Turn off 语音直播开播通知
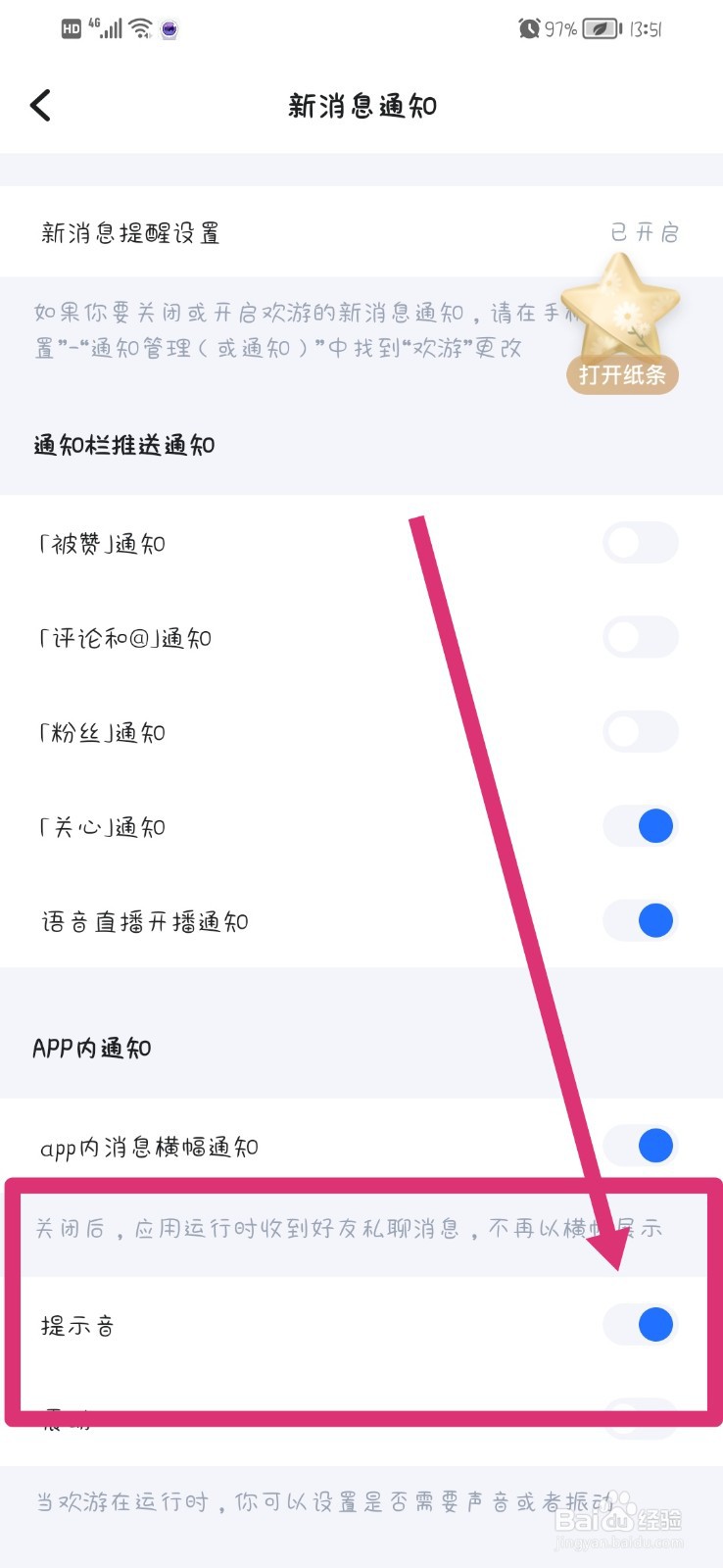Viewport: 723px width, 1568px height. coord(641,920)
